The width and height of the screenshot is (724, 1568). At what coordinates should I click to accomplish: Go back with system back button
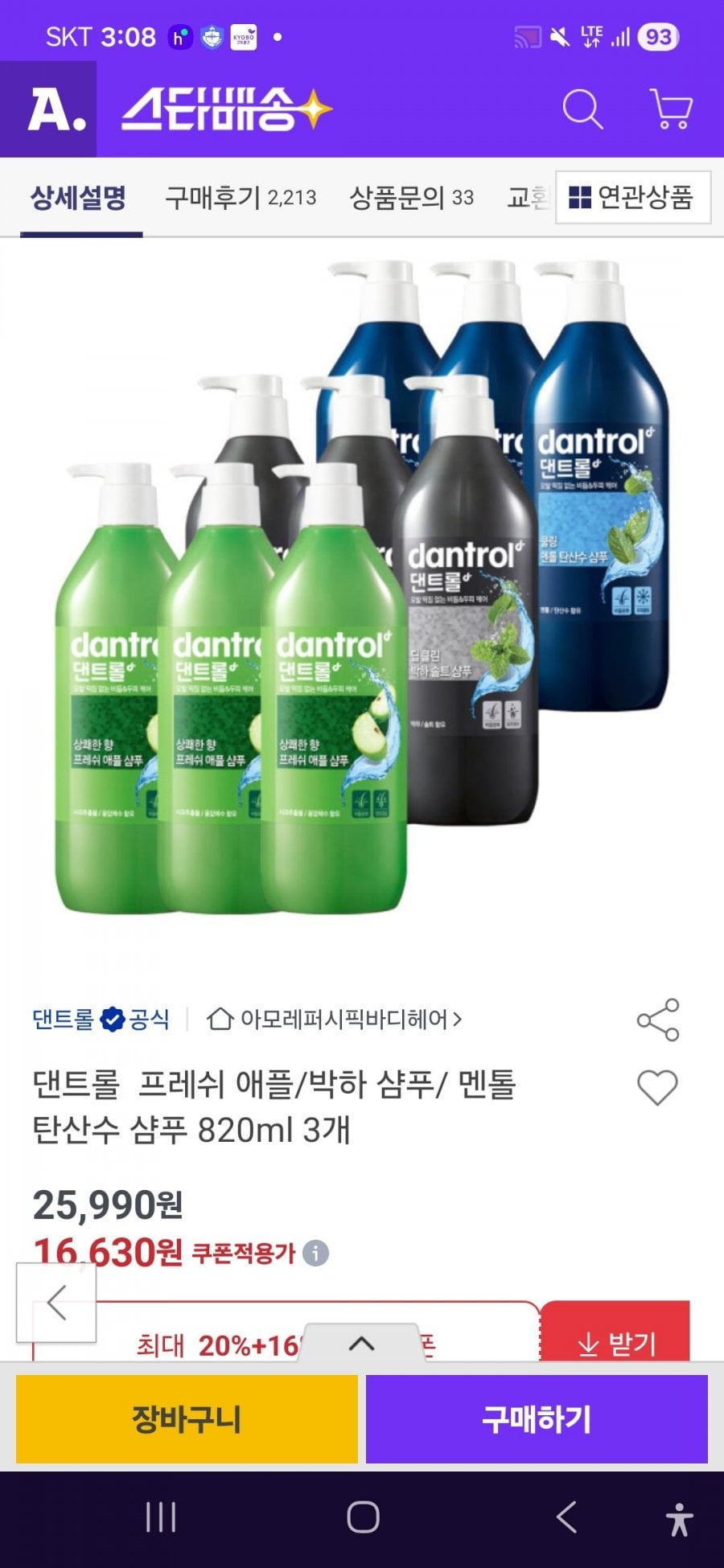(566, 1517)
